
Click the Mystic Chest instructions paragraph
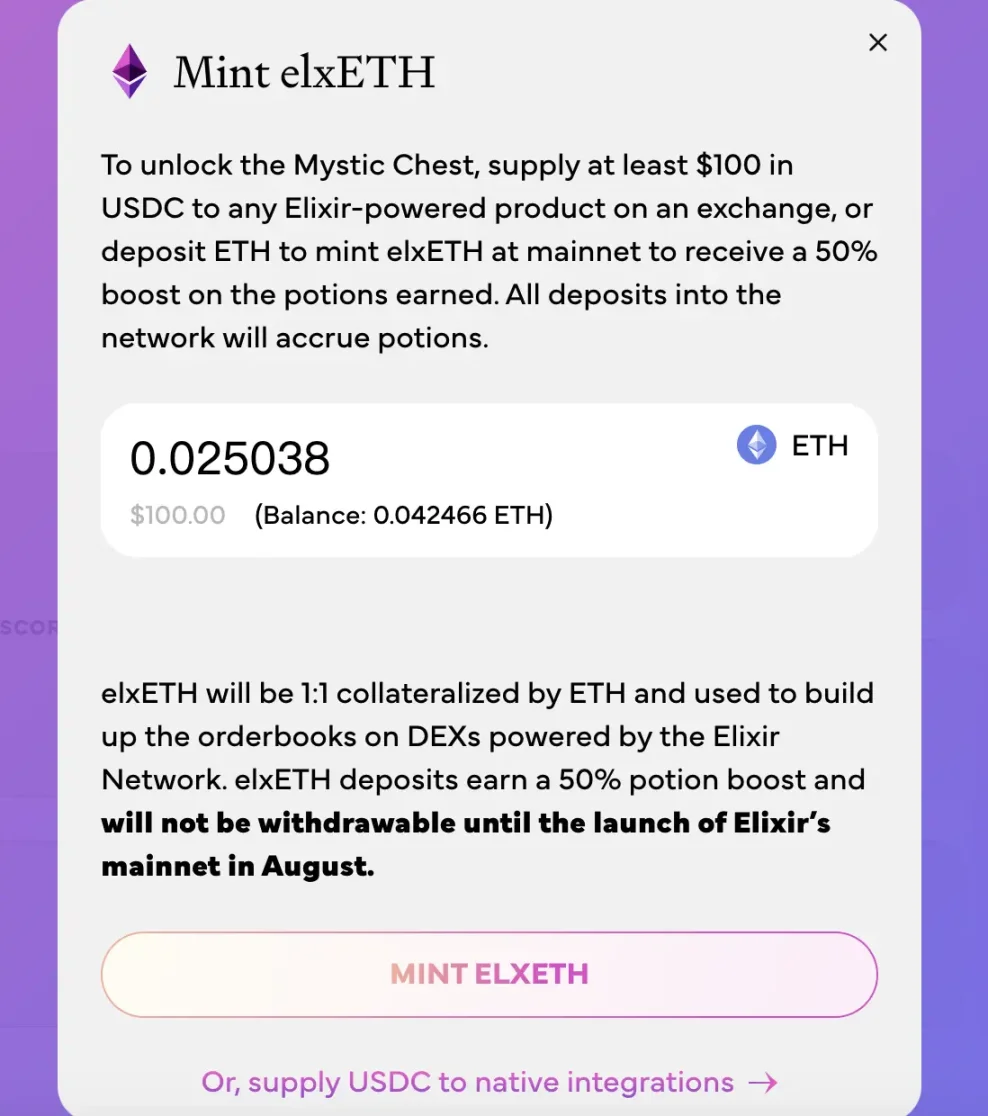pyautogui.click(x=488, y=250)
